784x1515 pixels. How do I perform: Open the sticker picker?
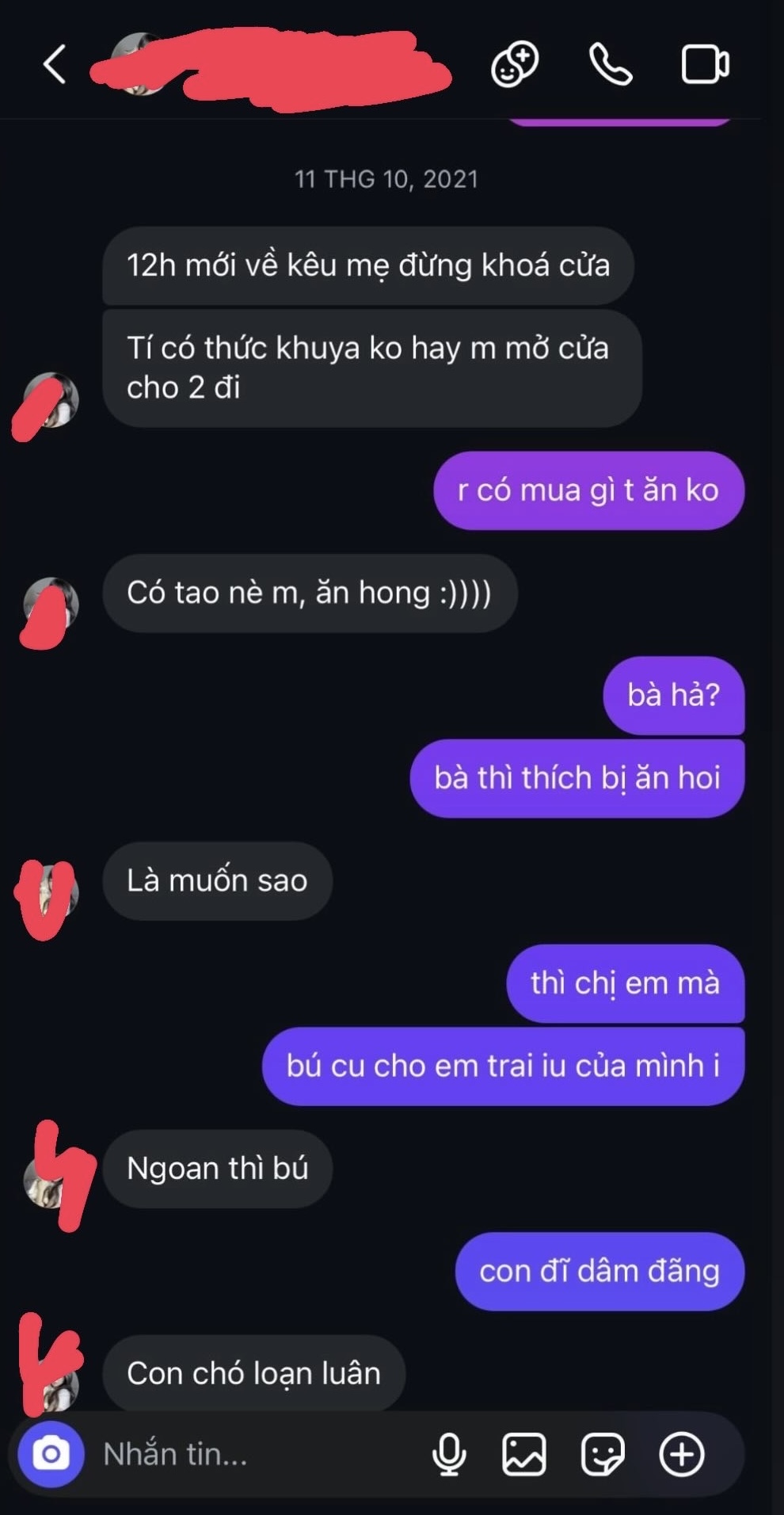coord(603,1454)
